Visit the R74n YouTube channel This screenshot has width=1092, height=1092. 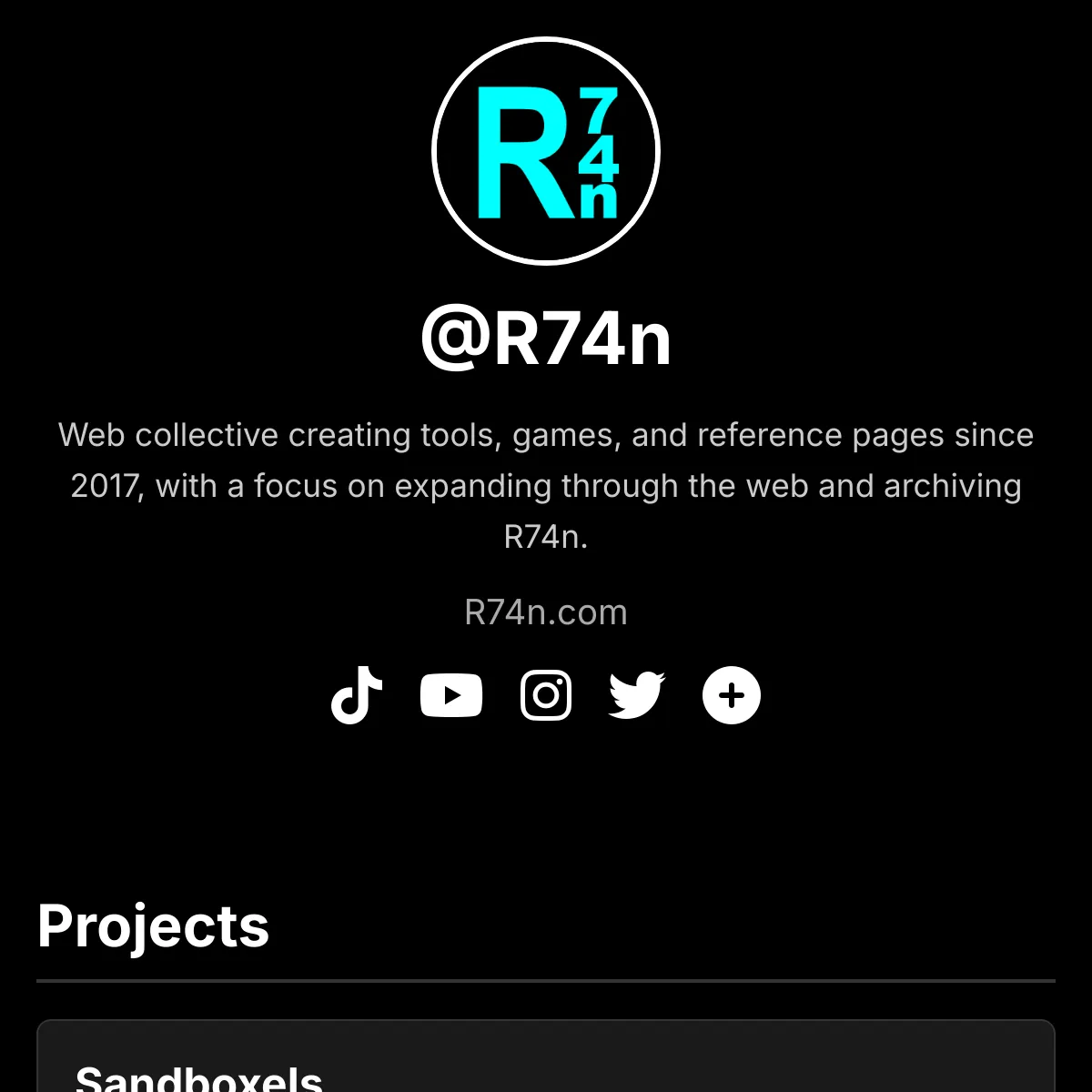(x=451, y=695)
